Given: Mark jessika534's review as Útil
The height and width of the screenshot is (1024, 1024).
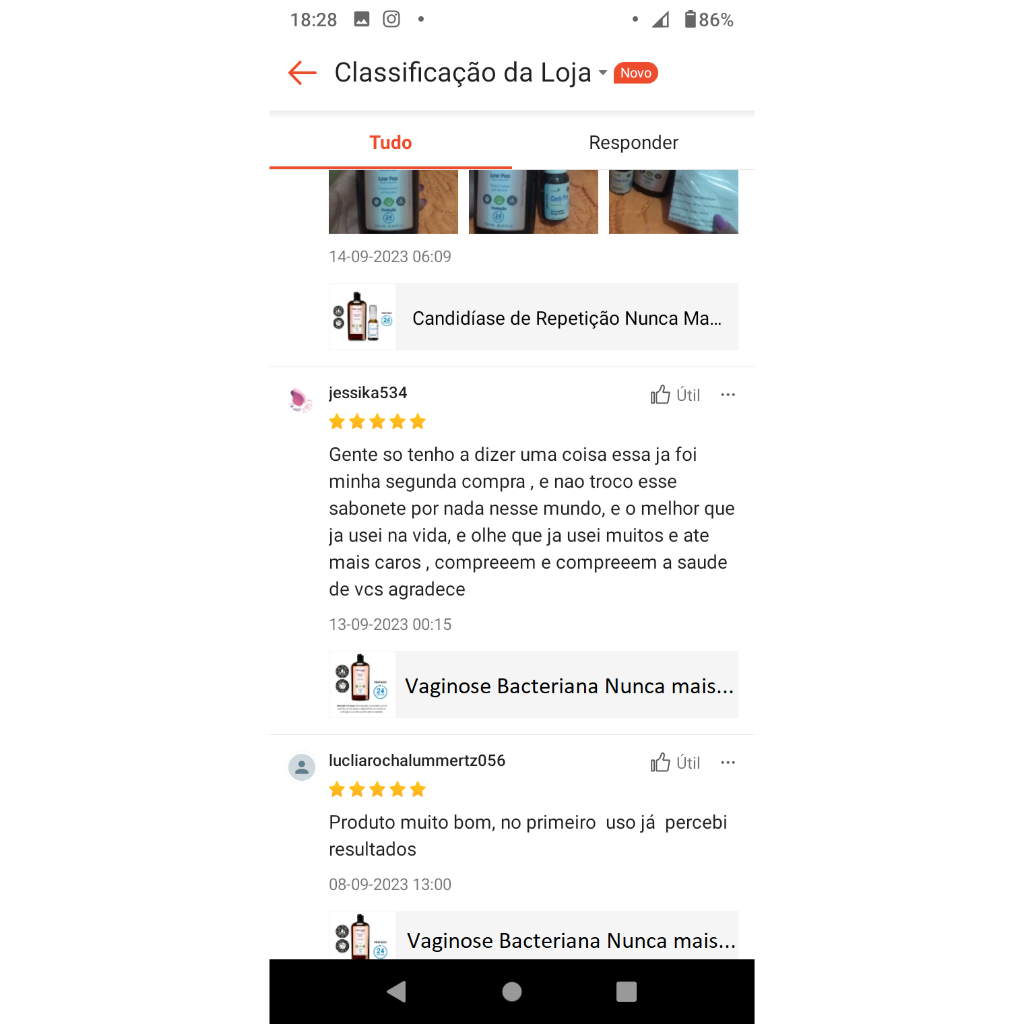Looking at the screenshot, I should click(675, 394).
